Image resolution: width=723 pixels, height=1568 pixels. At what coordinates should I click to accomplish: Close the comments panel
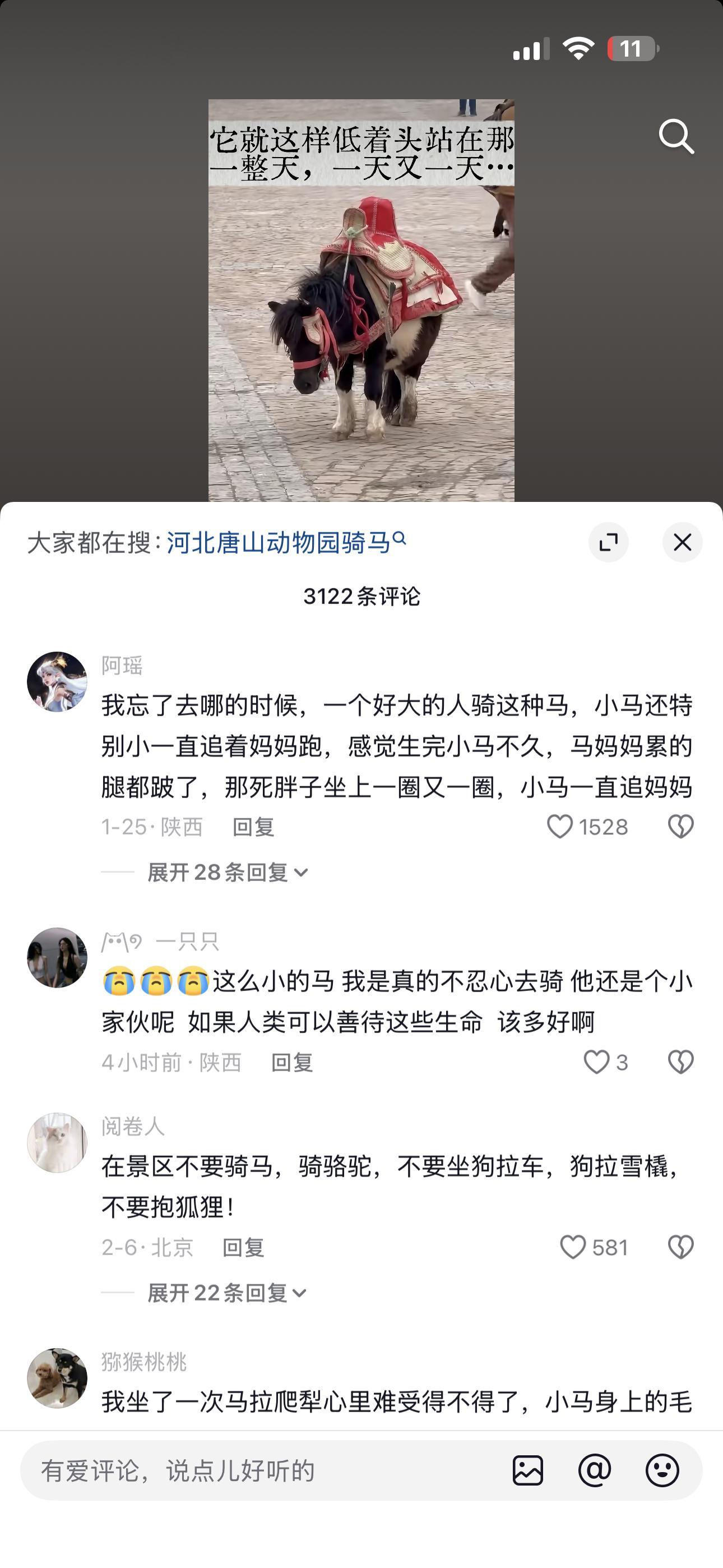click(682, 542)
